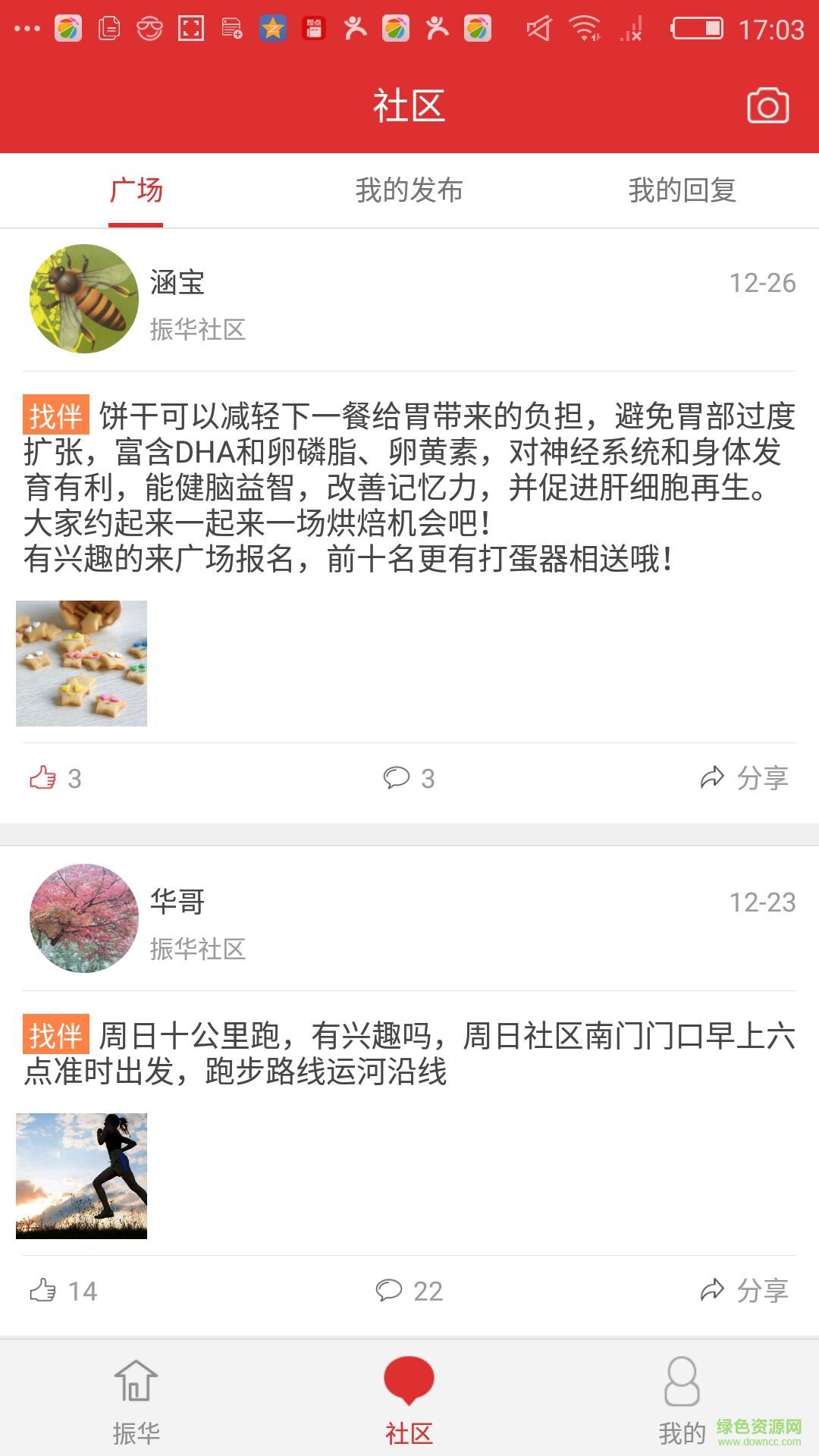Viewport: 819px width, 1456px height.
Task: Open comments on 华哥's post
Action: pyautogui.click(x=409, y=1291)
